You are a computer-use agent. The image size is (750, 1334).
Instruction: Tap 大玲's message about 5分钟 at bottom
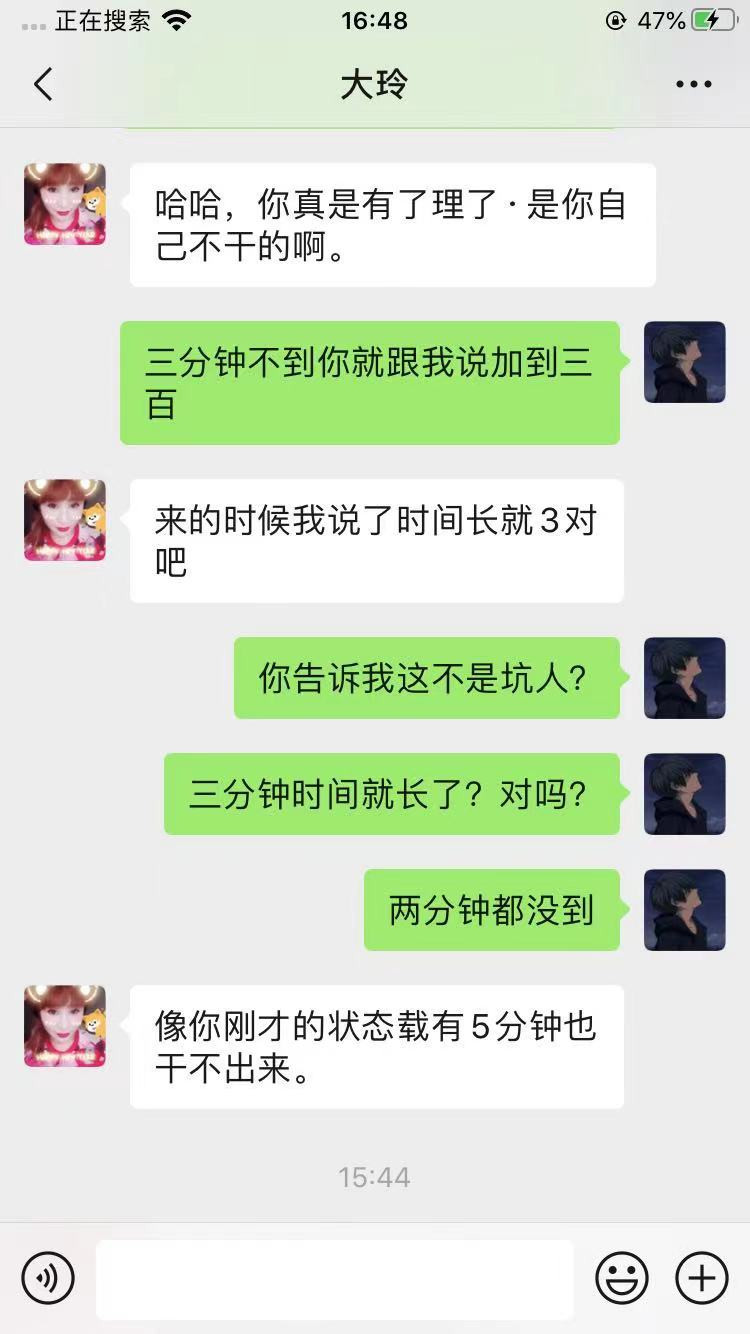375,1045
